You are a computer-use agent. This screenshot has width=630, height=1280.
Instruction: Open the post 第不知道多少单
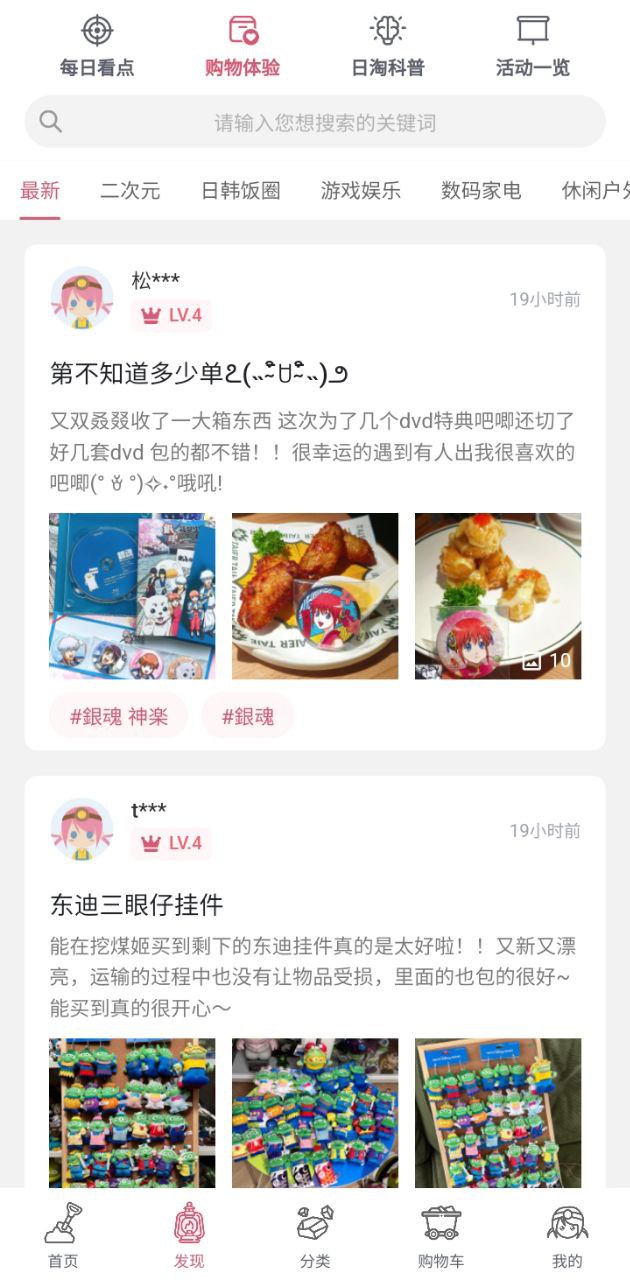point(199,374)
